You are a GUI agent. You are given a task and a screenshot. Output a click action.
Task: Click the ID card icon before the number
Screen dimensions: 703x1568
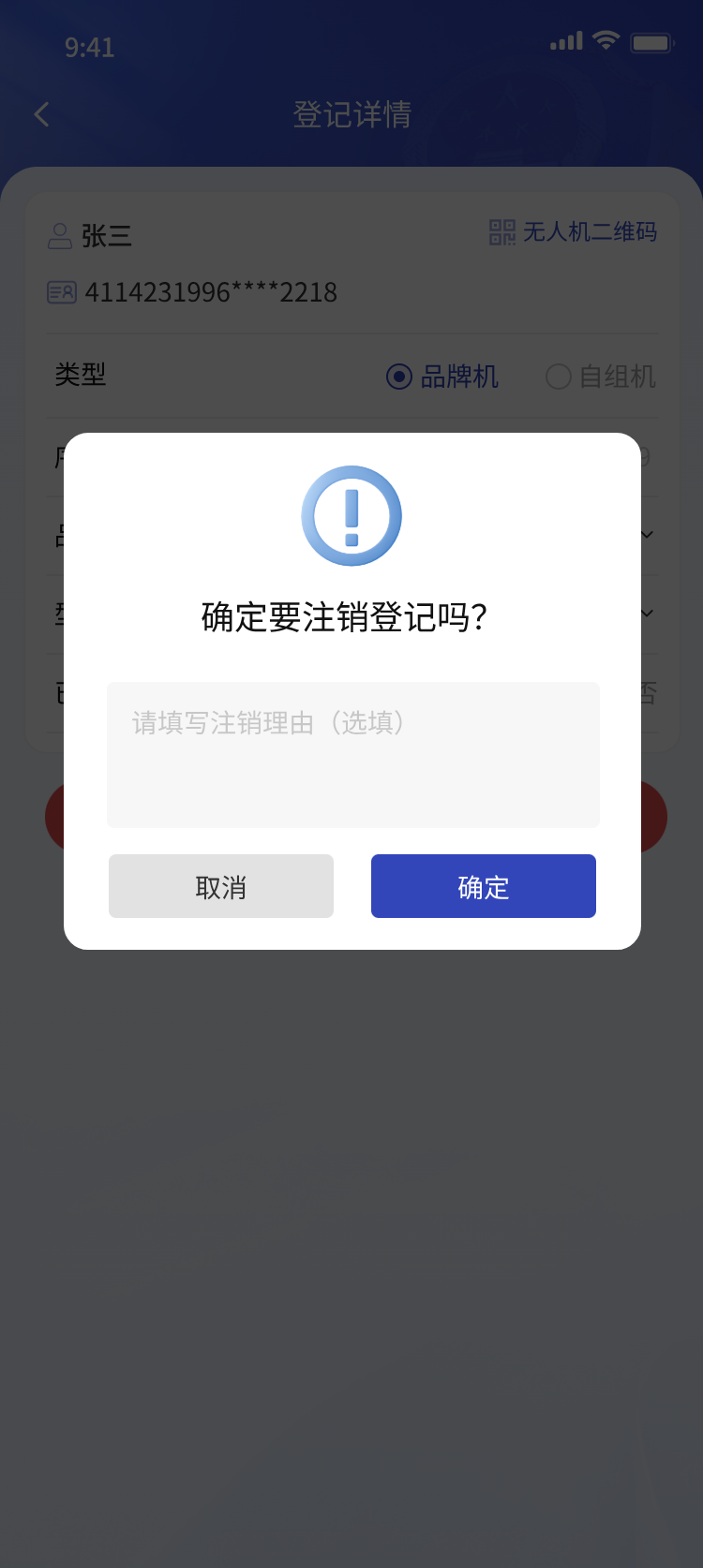pyautogui.click(x=60, y=292)
